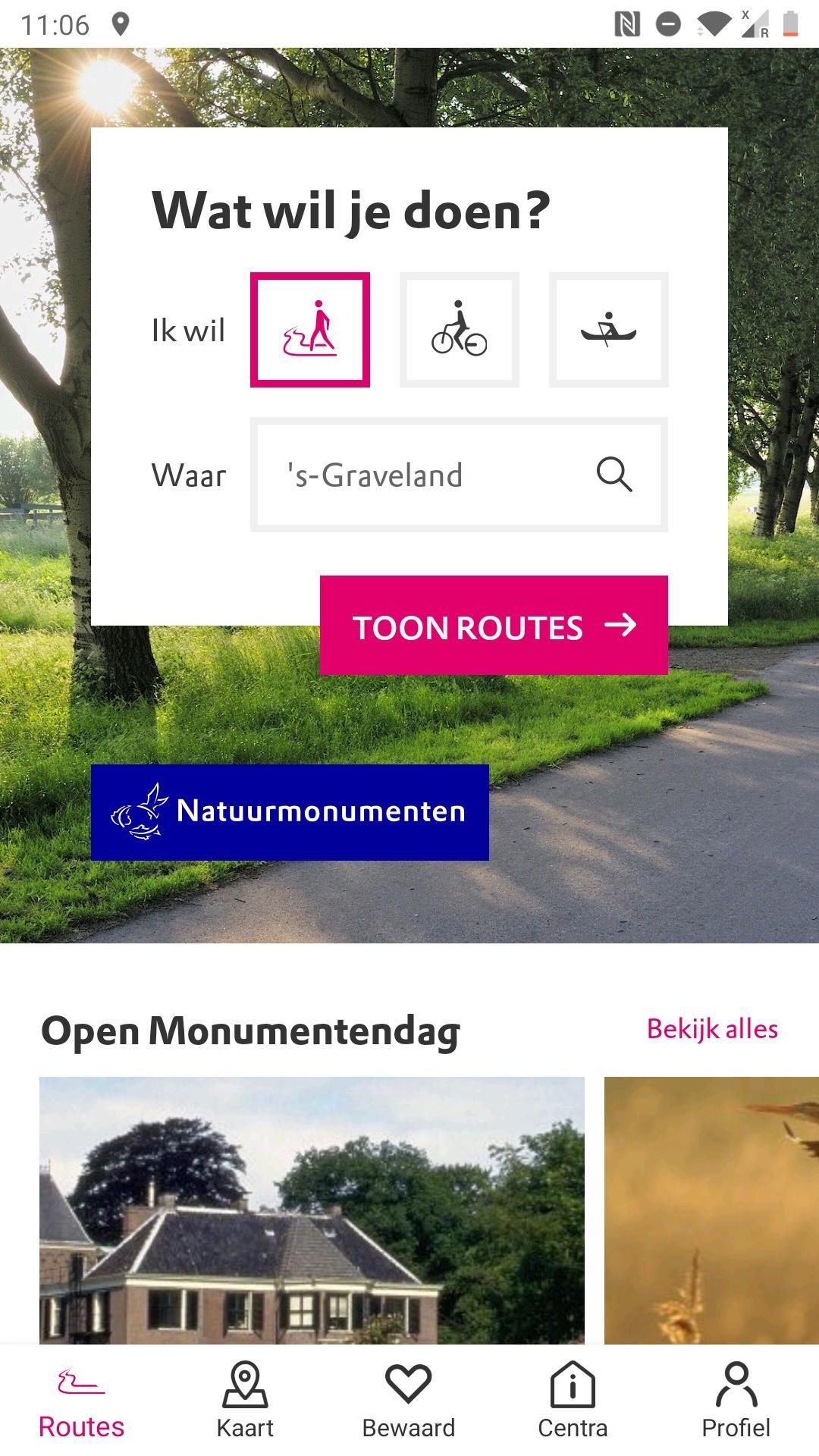Tap the location pin in the status bar
The height and width of the screenshot is (1456, 819).
pos(121,24)
